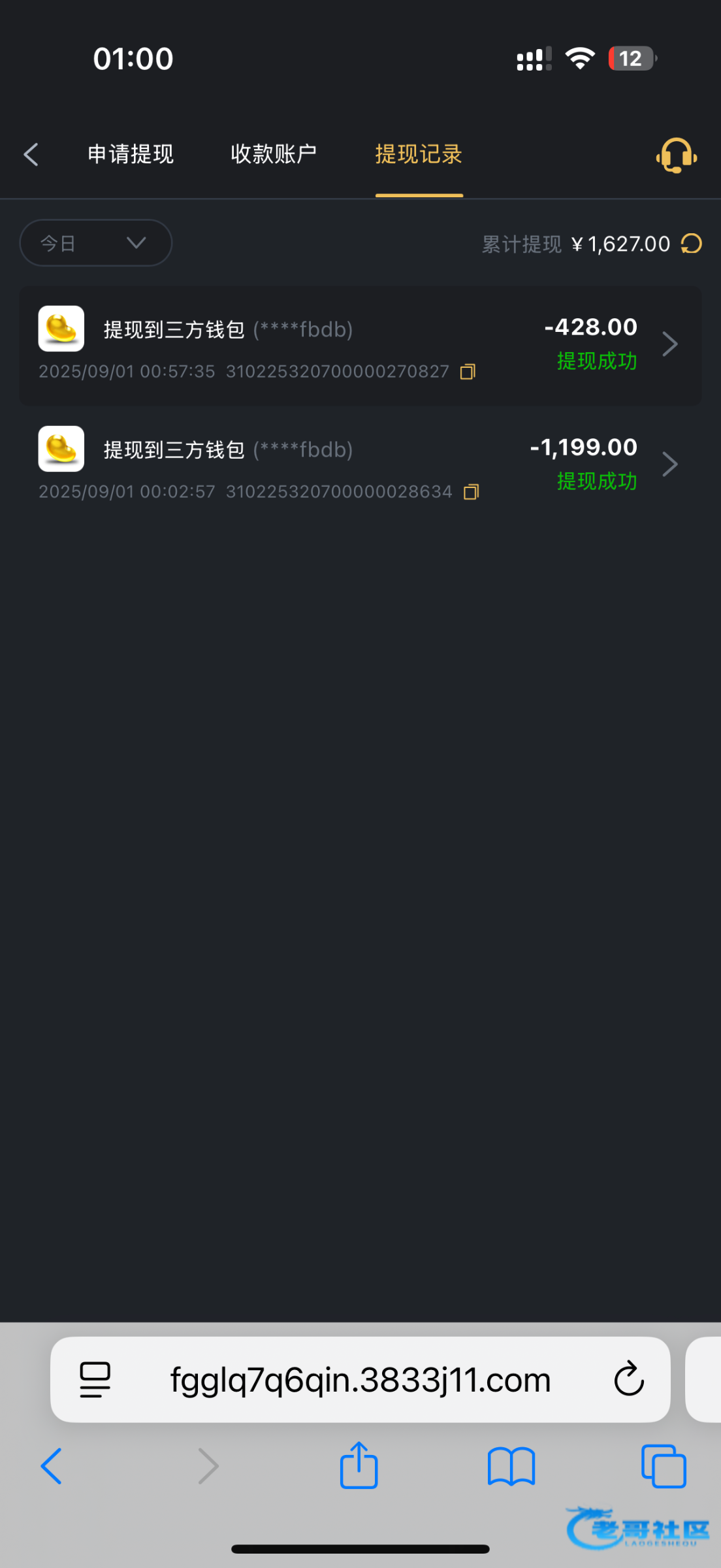Select the 提现记录 tab
This screenshot has height=1568, width=721.
[419, 155]
